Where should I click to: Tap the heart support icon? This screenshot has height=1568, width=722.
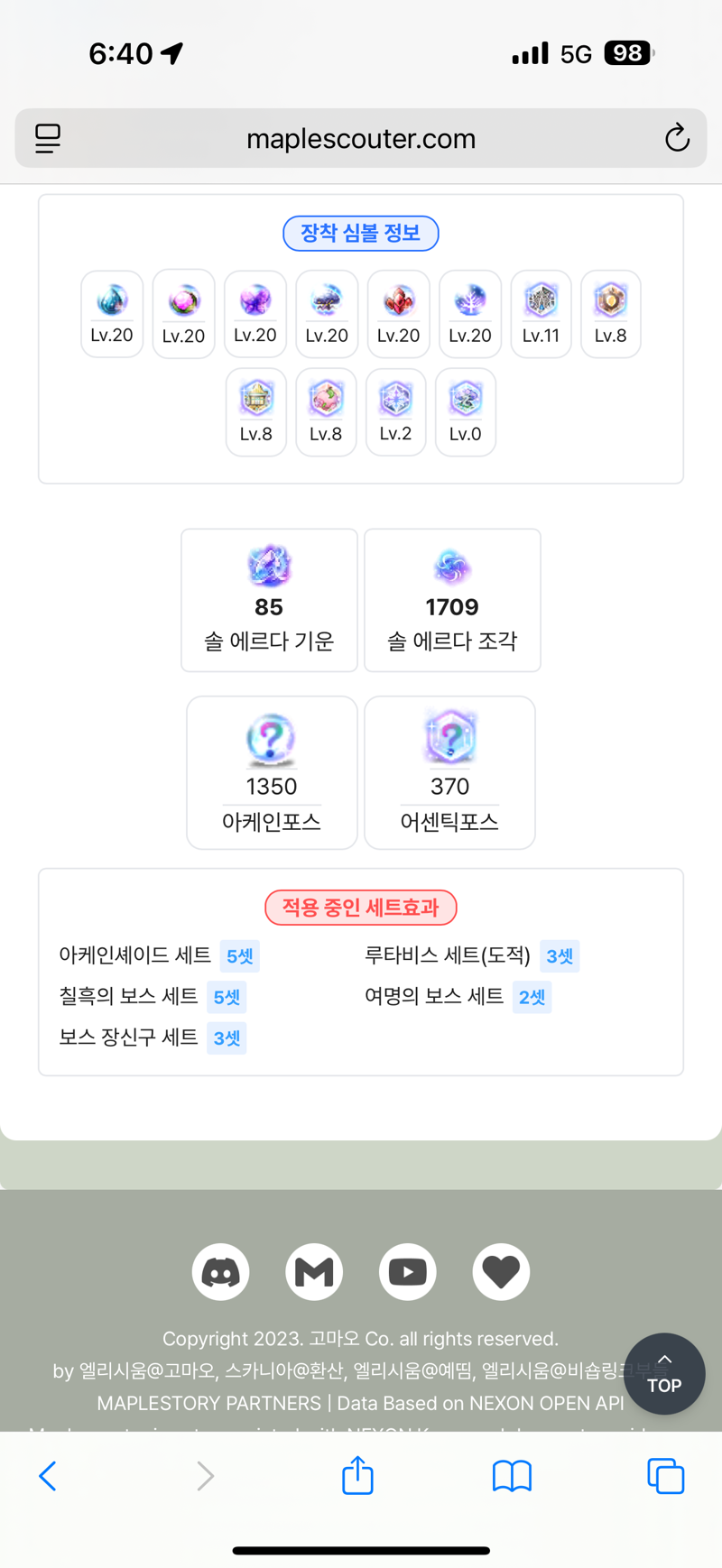coord(501,1271)
